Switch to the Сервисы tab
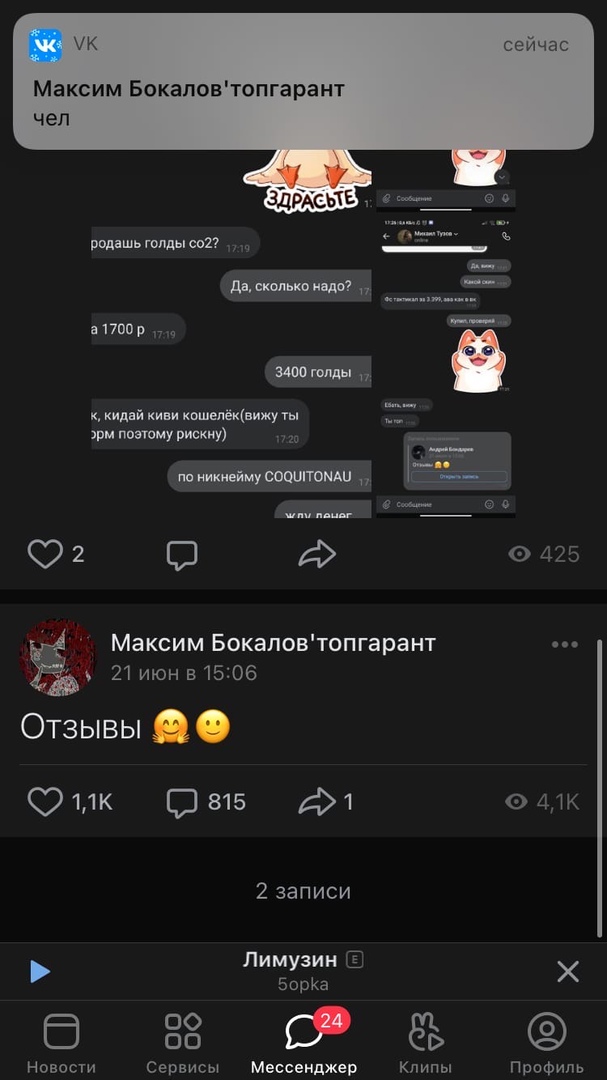 (183, 1042)
